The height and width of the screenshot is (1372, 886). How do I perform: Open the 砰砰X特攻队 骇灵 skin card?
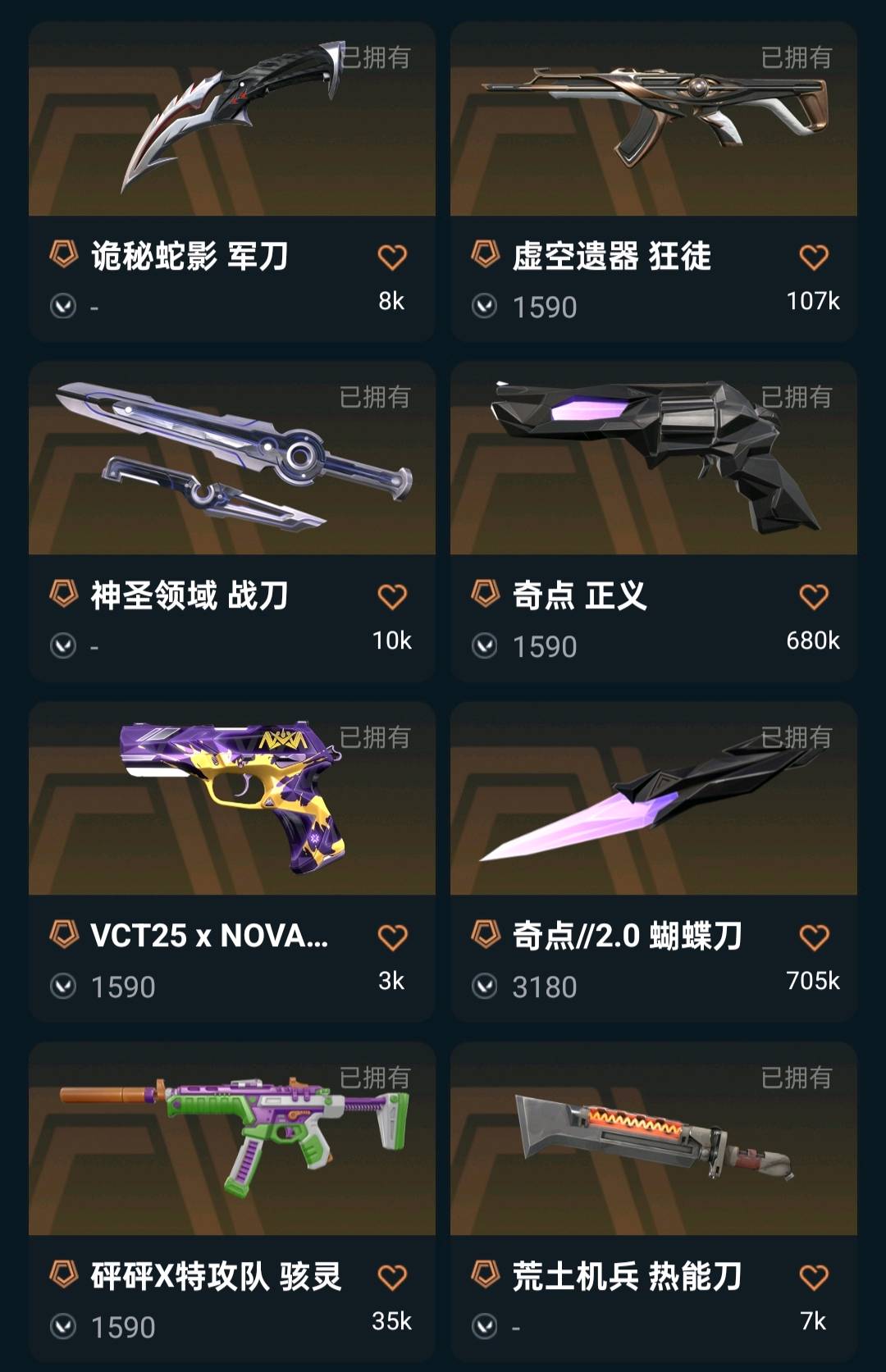pos(231,1140)
